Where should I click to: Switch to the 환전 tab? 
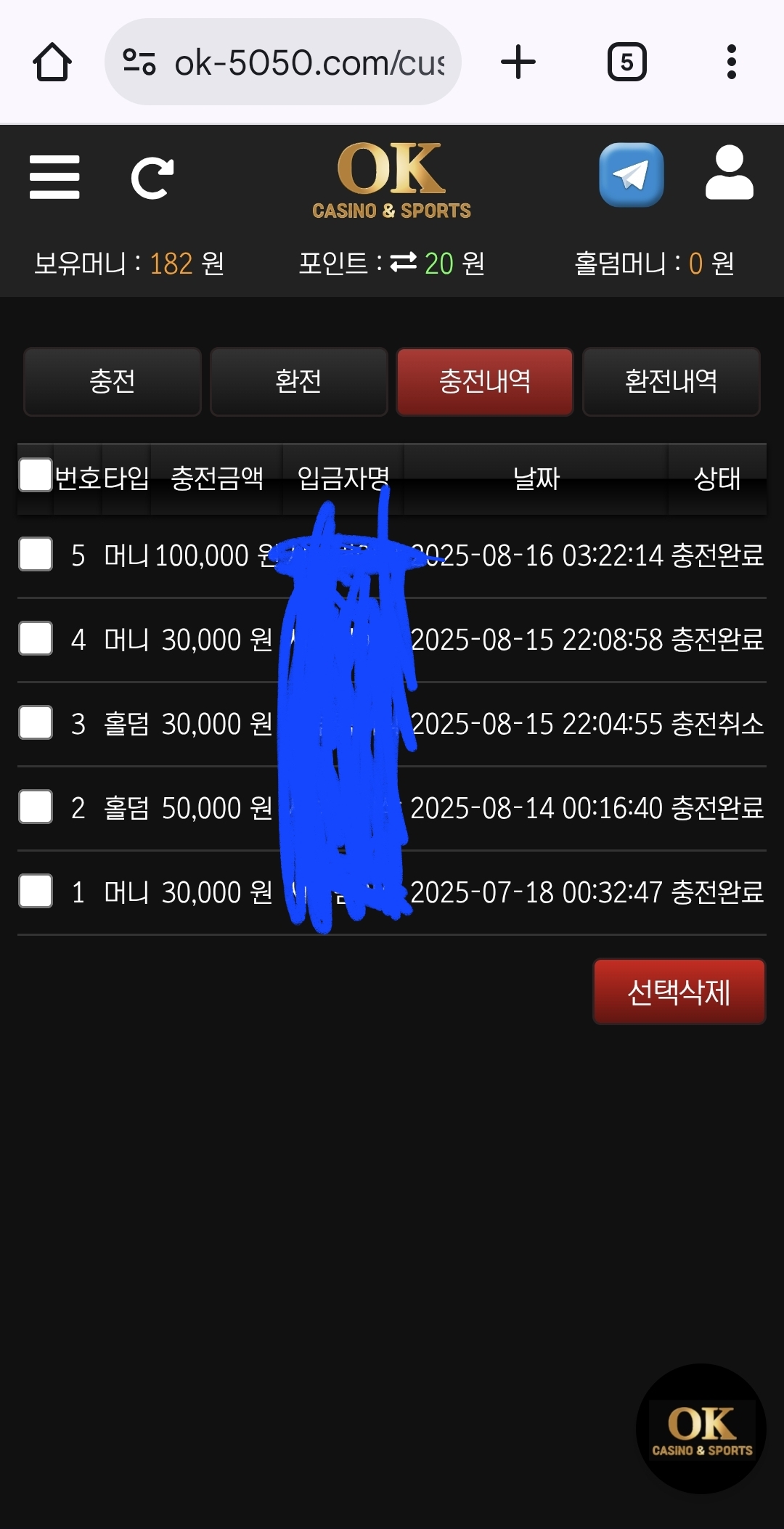tap(298, 382)
